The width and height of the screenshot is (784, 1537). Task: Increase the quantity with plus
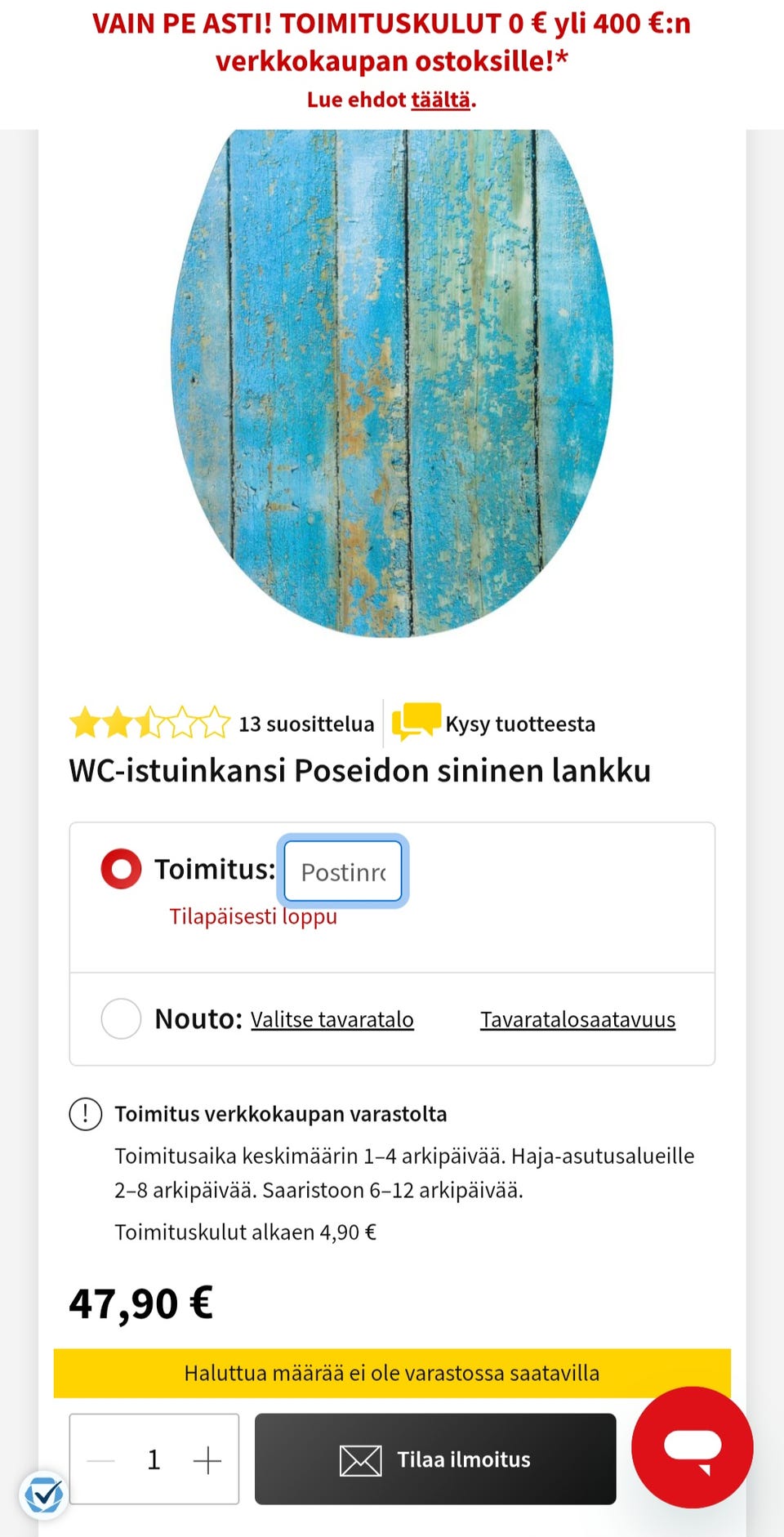click(207, 1459)
